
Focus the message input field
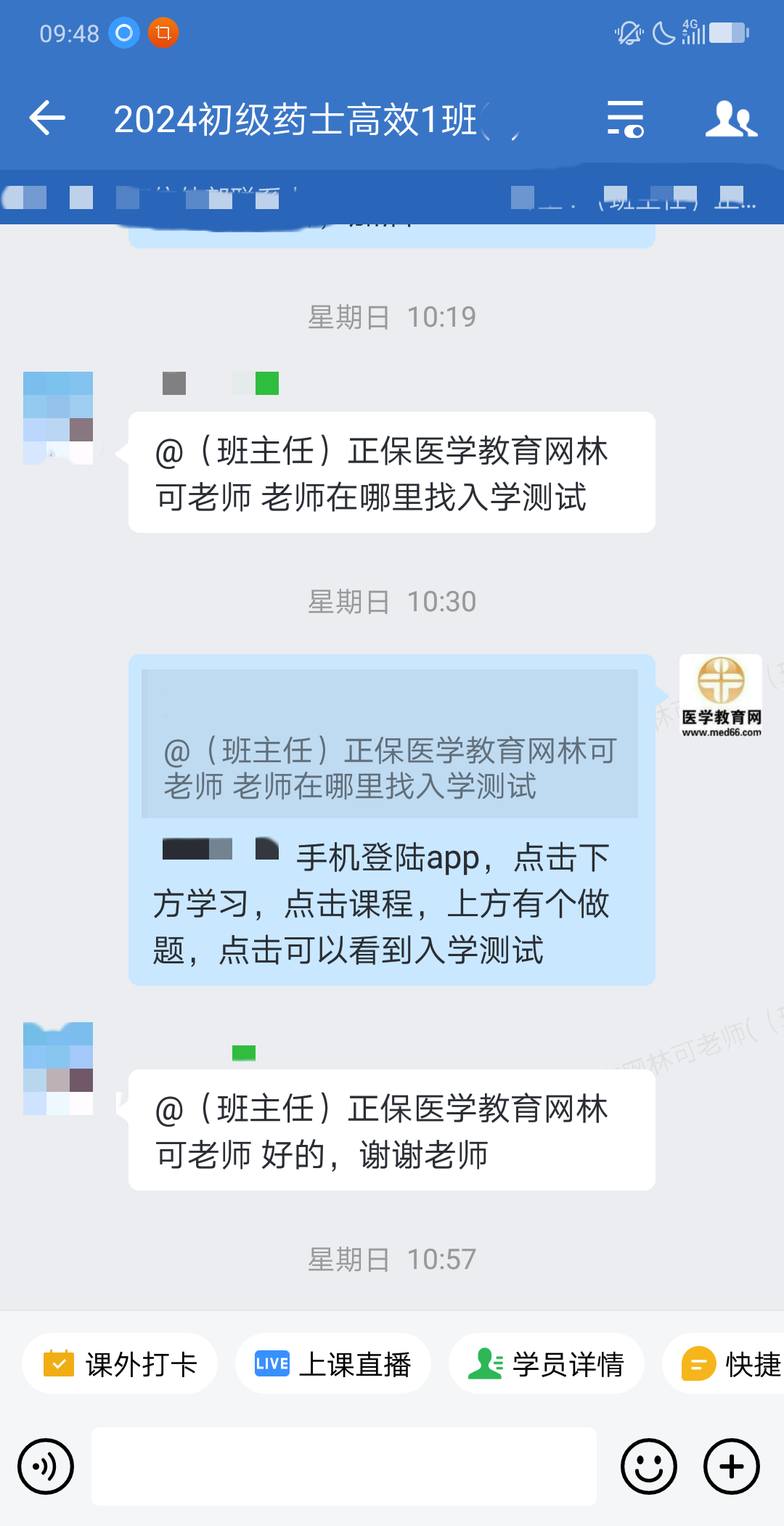point(344,1466)
